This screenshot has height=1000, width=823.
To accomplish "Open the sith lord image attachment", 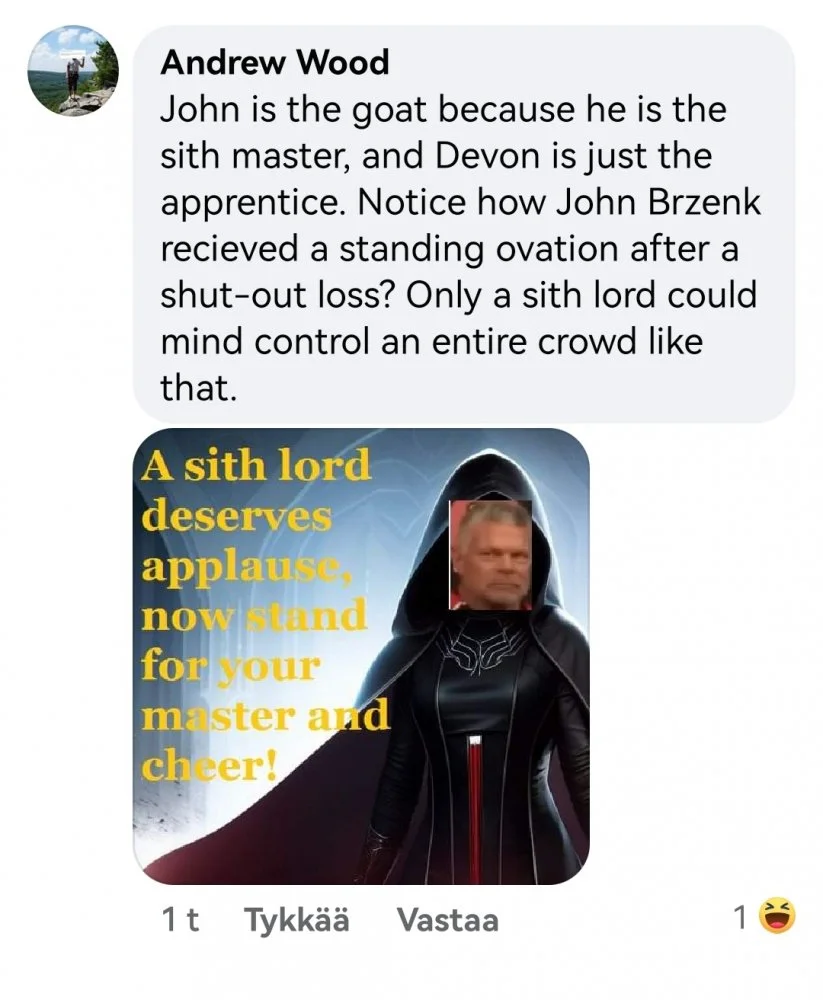I will point(361,656).
